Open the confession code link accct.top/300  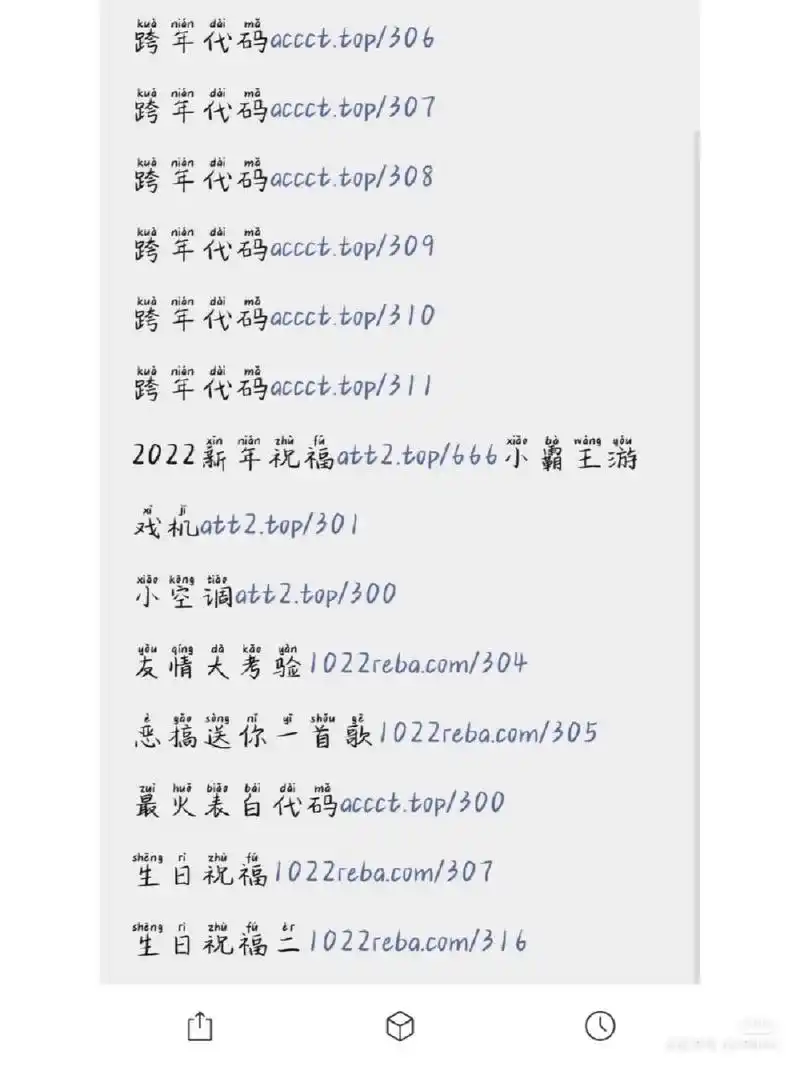click(x=424, y=803)
